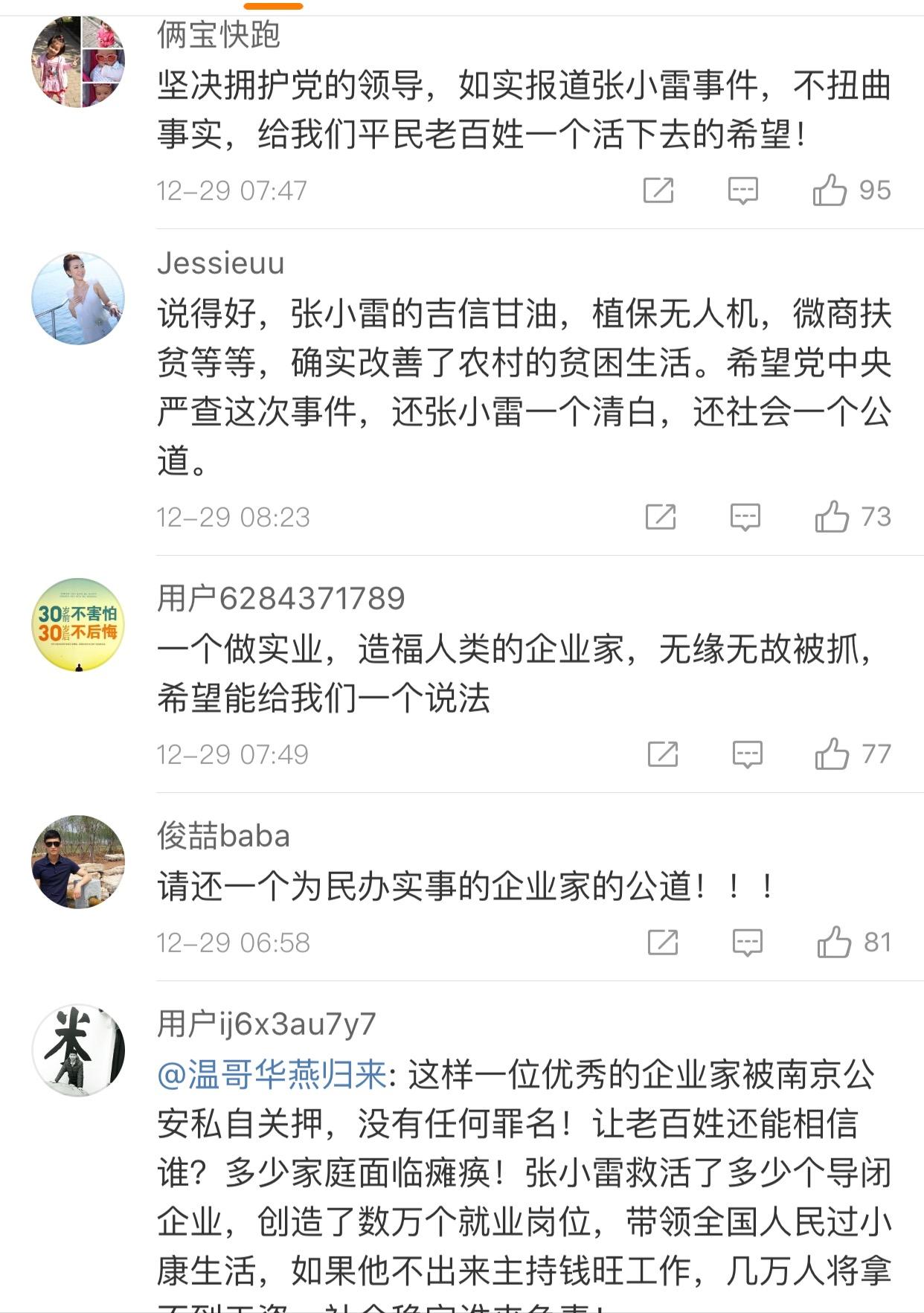Open the avatar of 用户ij6x3au7y7
Viewport: 924px width, 1313px height.
(78, 1050)
